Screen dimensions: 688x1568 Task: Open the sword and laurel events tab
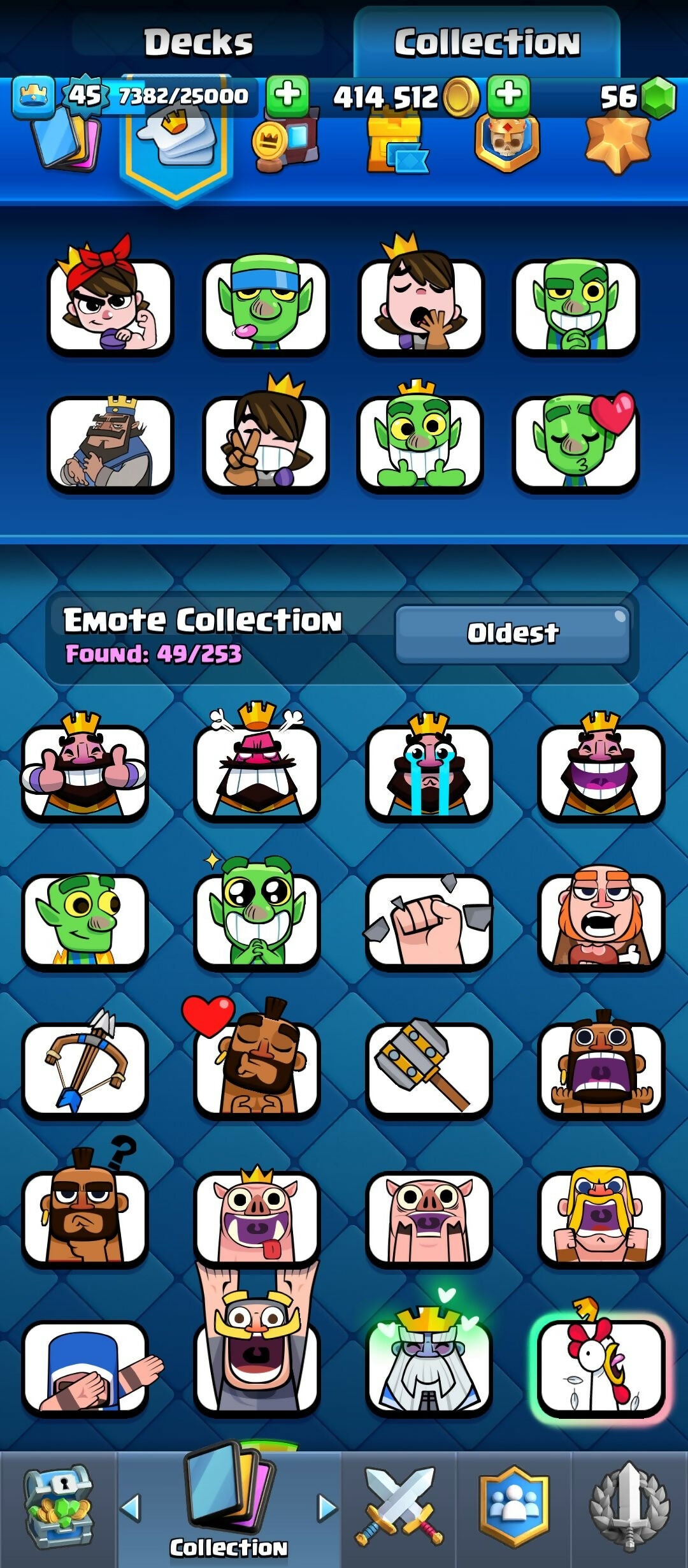(629, 1509)
